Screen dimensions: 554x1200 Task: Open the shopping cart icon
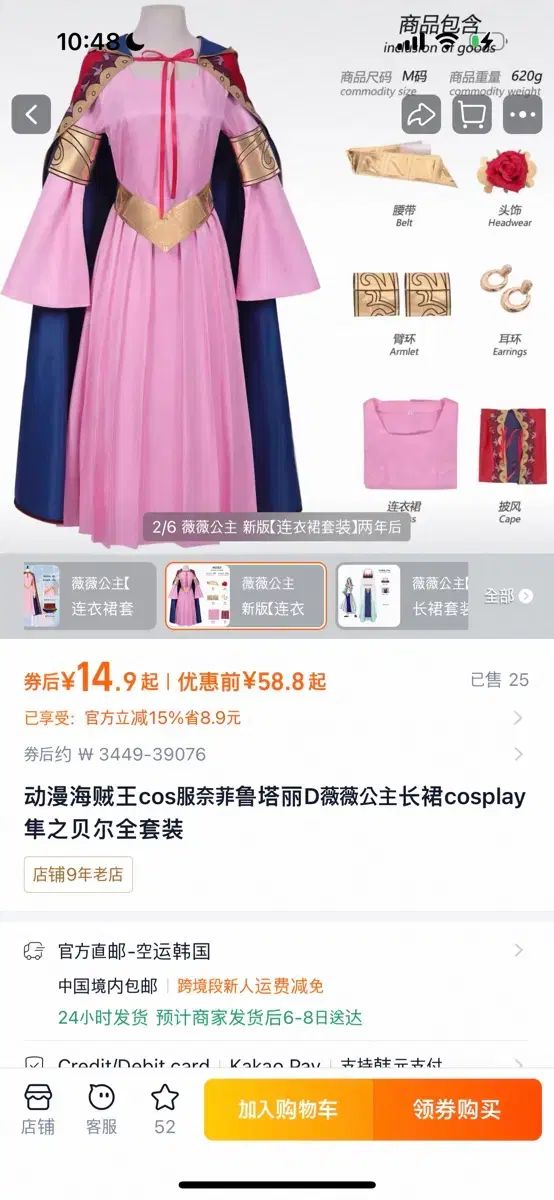pyautogui.click(x=472, y=114)
